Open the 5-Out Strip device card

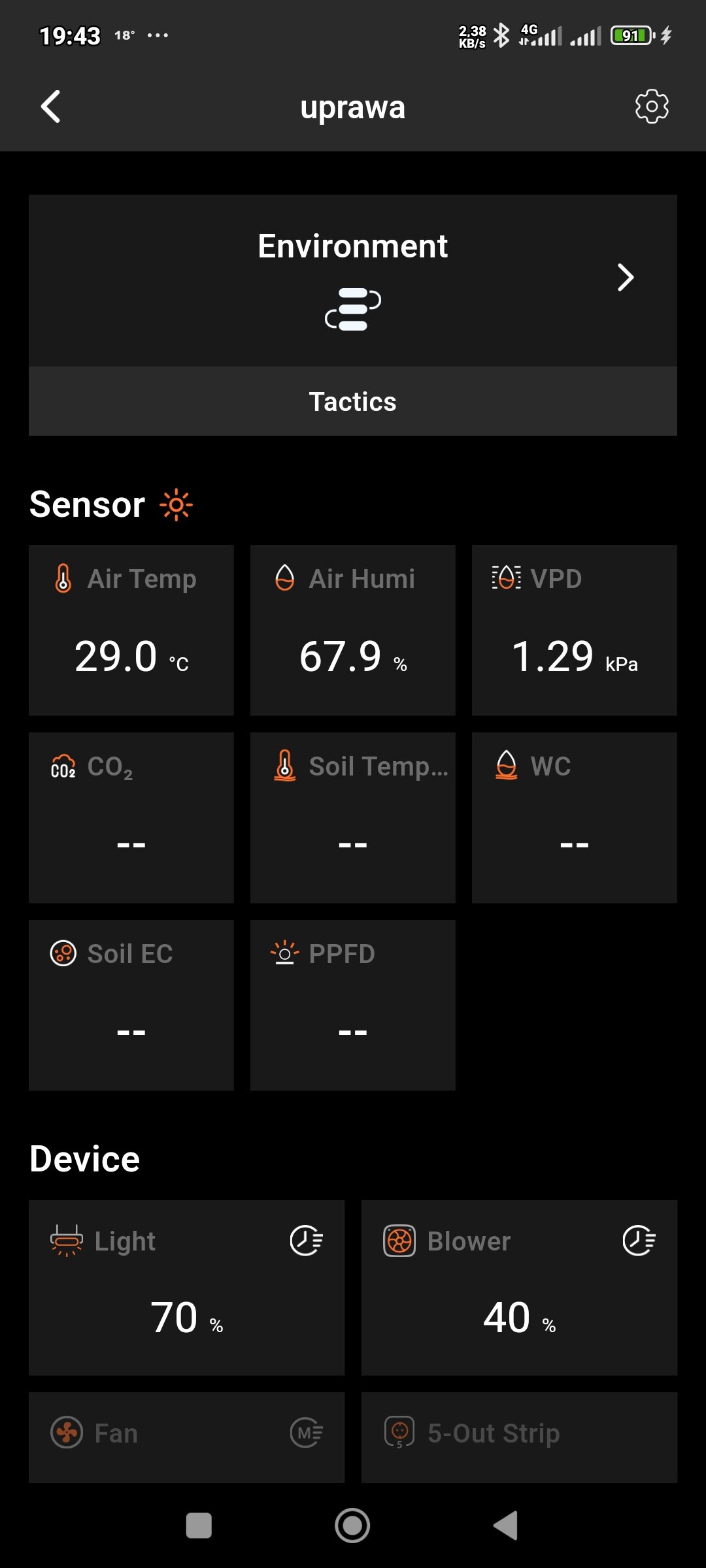(519, 1437)
